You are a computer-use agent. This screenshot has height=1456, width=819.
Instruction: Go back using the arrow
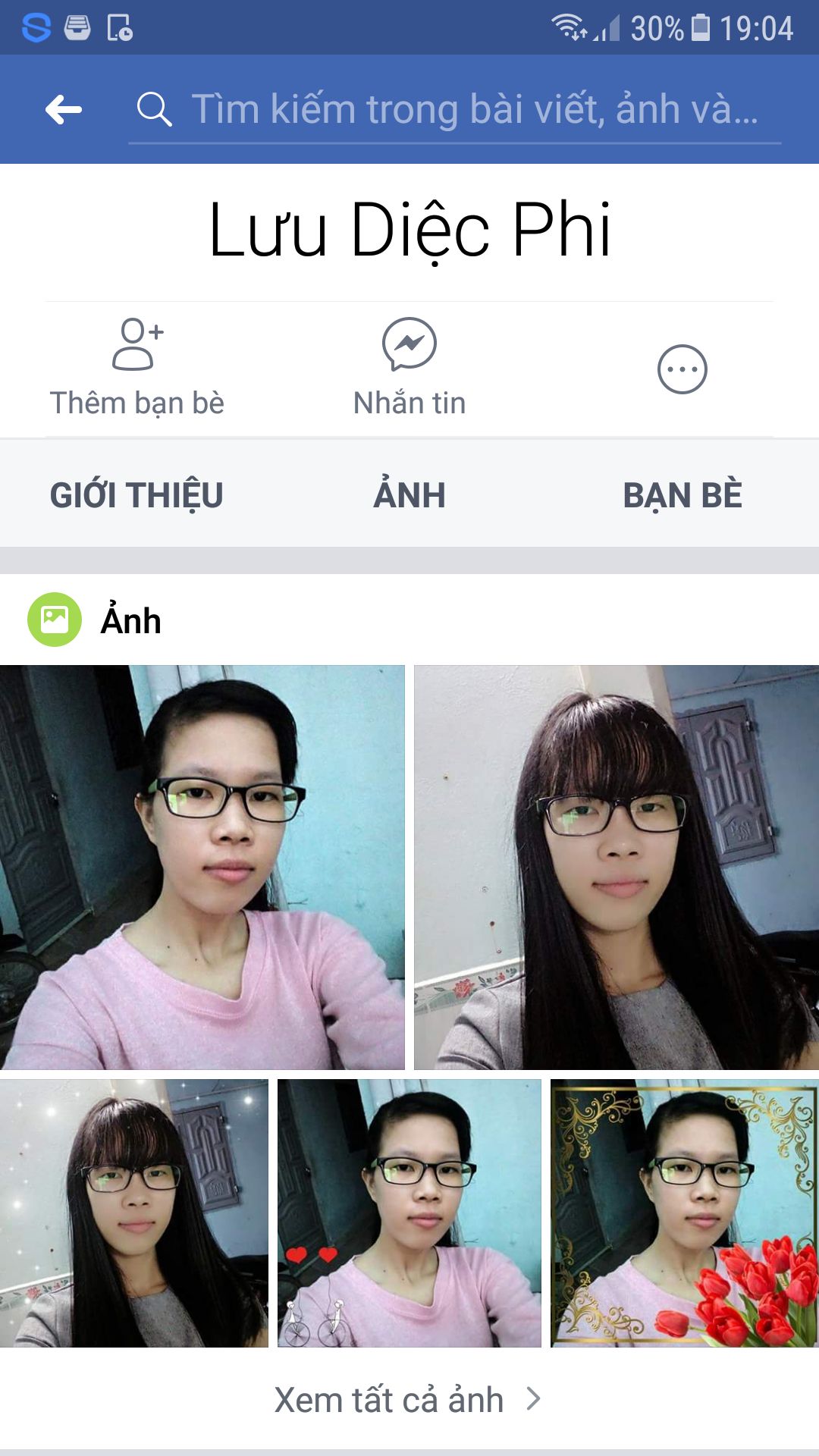(x=64, y=109)
